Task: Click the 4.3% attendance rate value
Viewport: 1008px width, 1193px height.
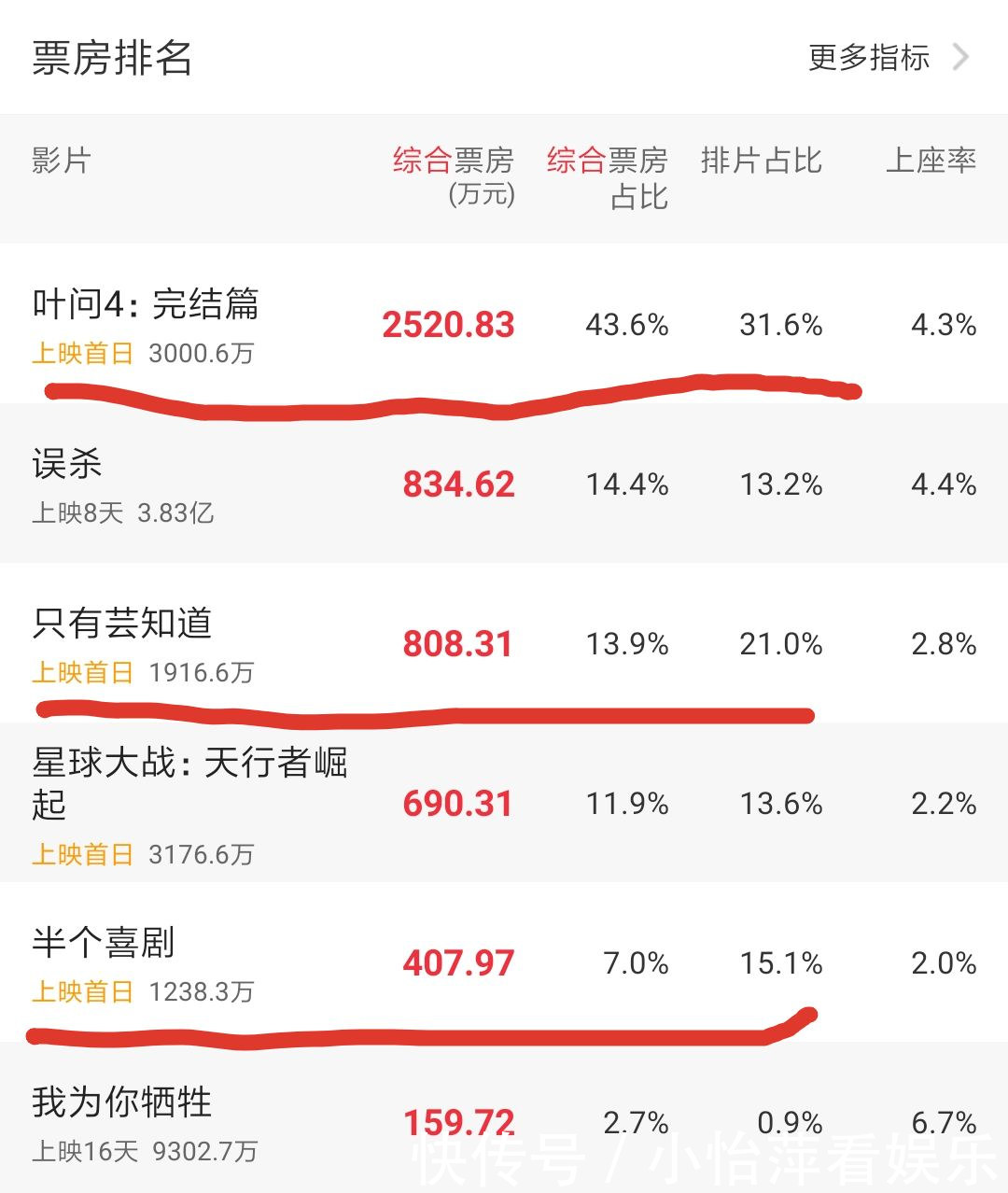Action: pos(944,325)
